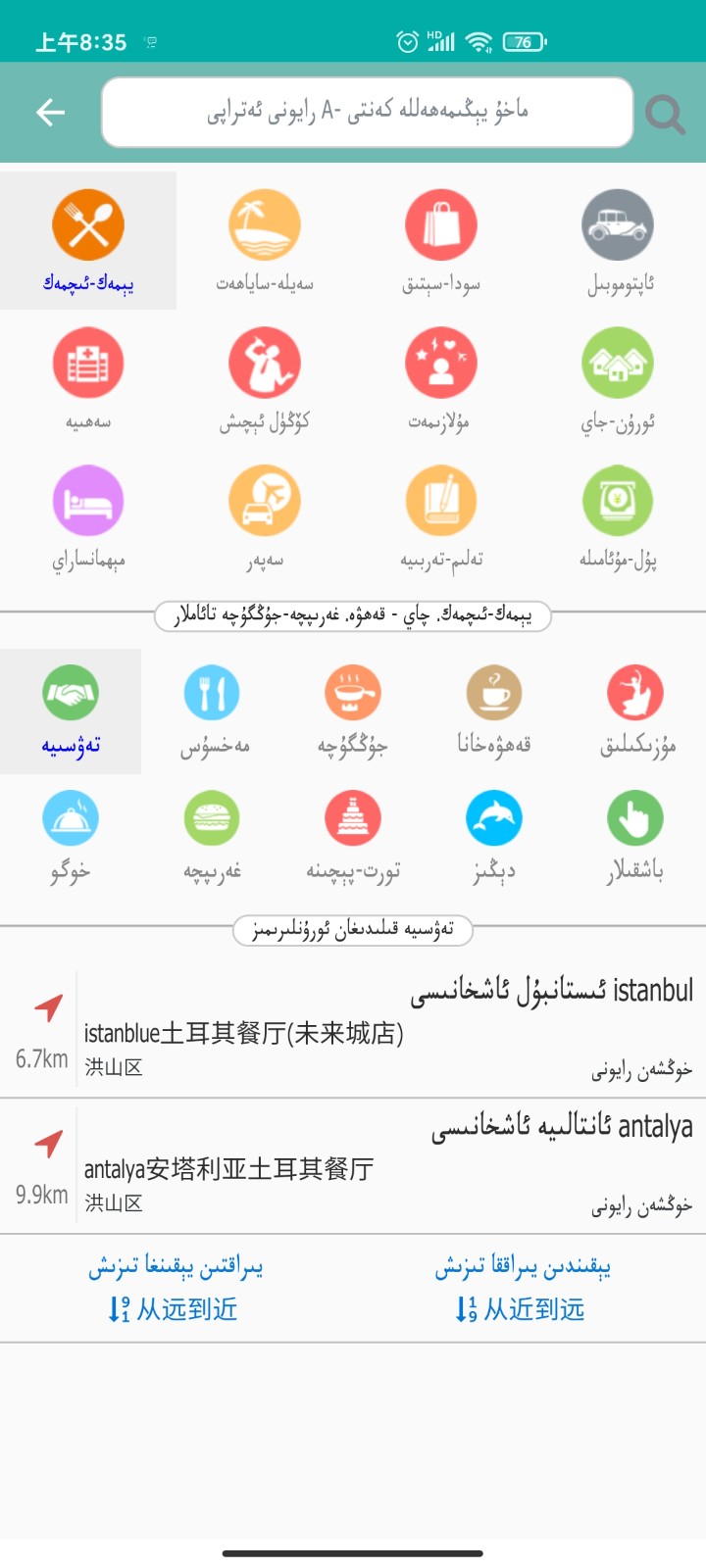Tap the coffee house (قەھۋەخانا) cup icon
Screen dimensions: 706x1568
[x=494, y=693]
